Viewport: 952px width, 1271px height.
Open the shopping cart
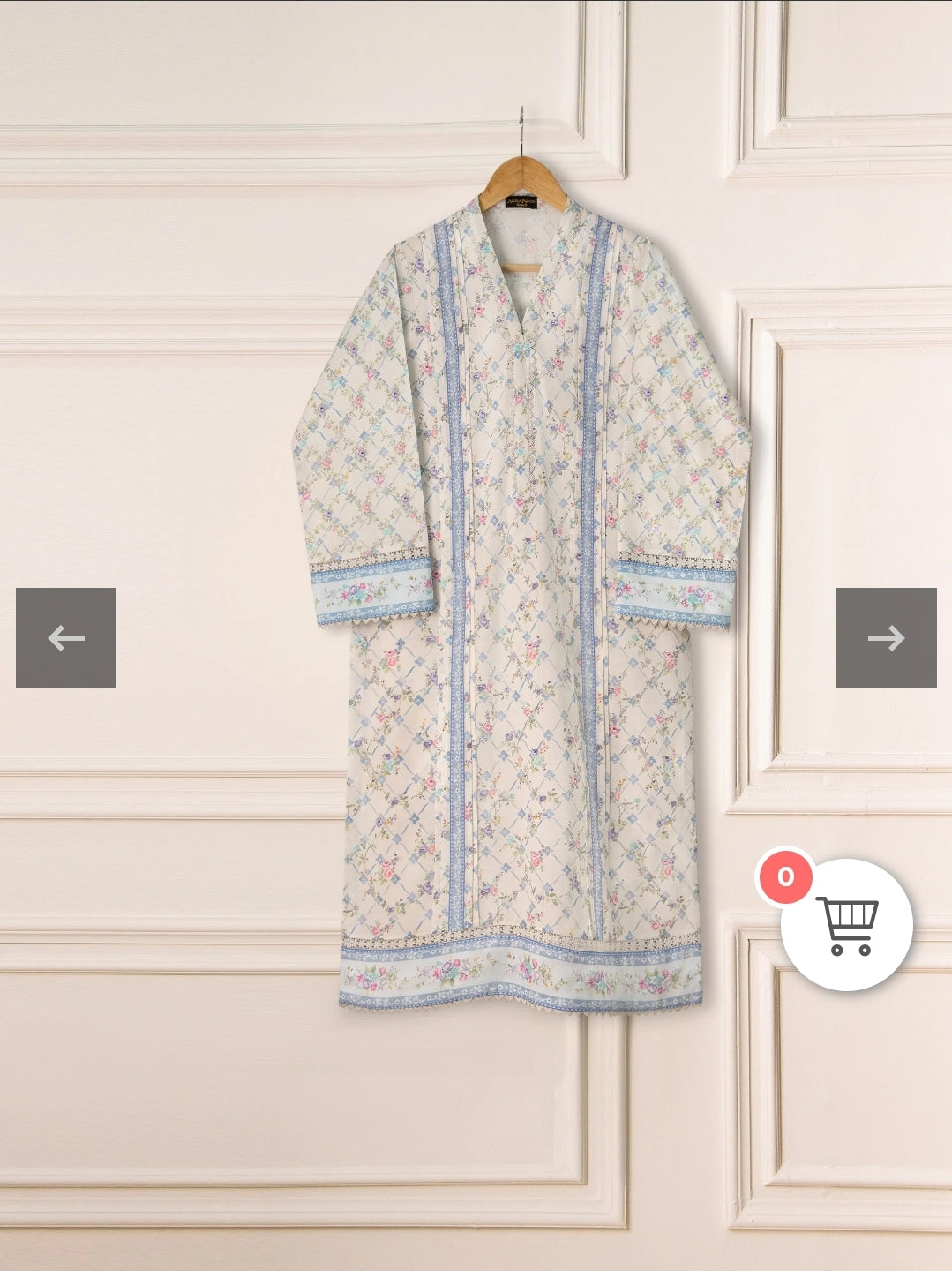point(846,924)
